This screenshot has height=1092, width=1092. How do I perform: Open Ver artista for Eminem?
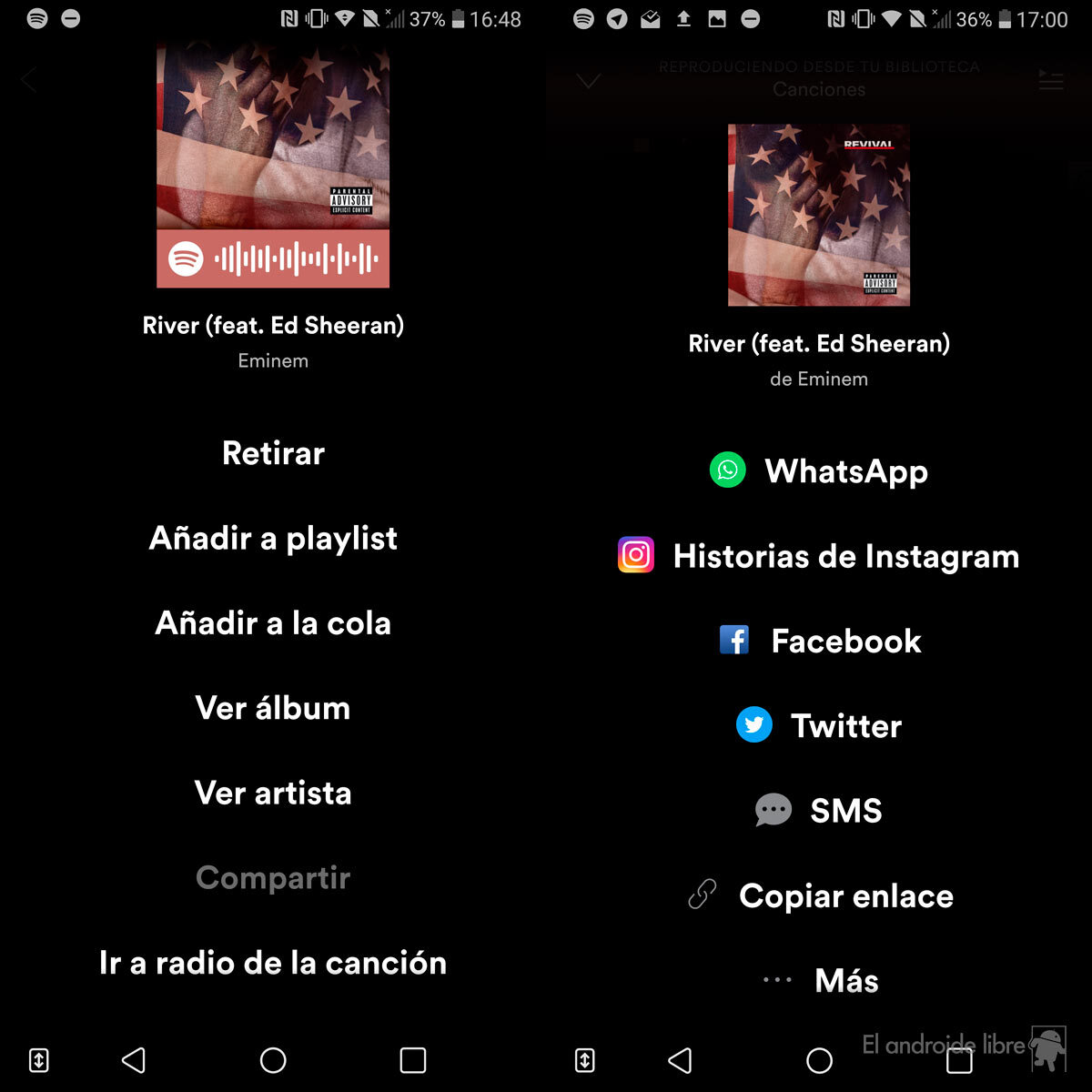pos(273,793)
